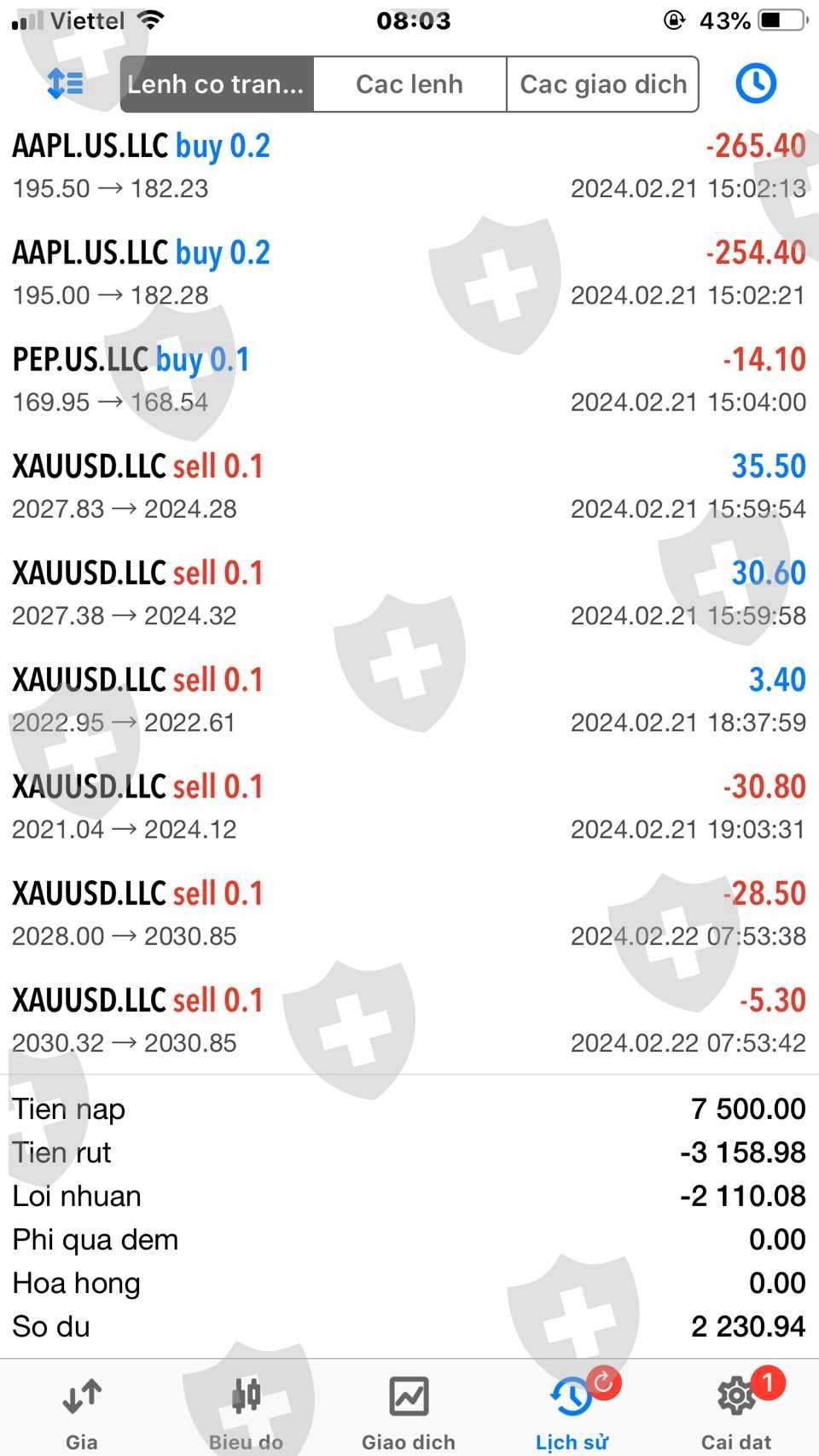The height and width of the screenshot is (1456, 819).
Task: Open the clock date-range filter
Action: [x=755, y=84]
